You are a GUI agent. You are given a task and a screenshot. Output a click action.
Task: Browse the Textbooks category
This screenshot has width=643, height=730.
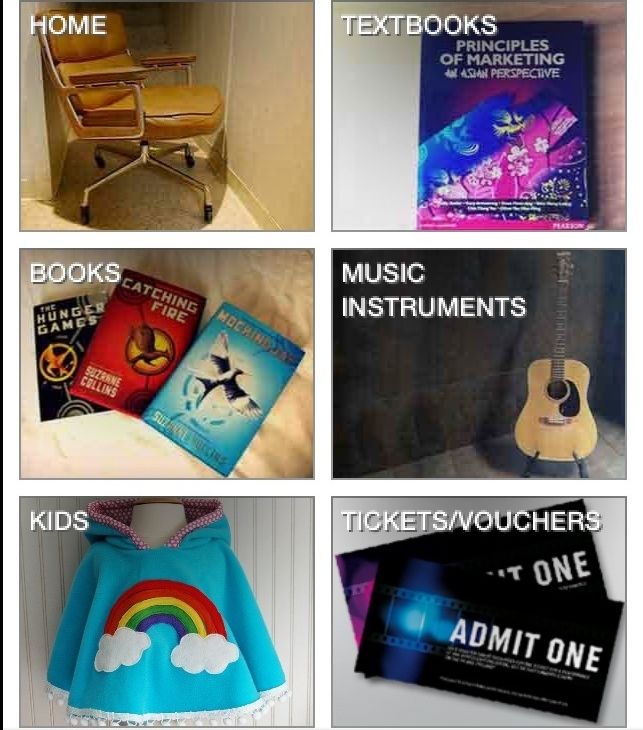[x=479, y=116]
